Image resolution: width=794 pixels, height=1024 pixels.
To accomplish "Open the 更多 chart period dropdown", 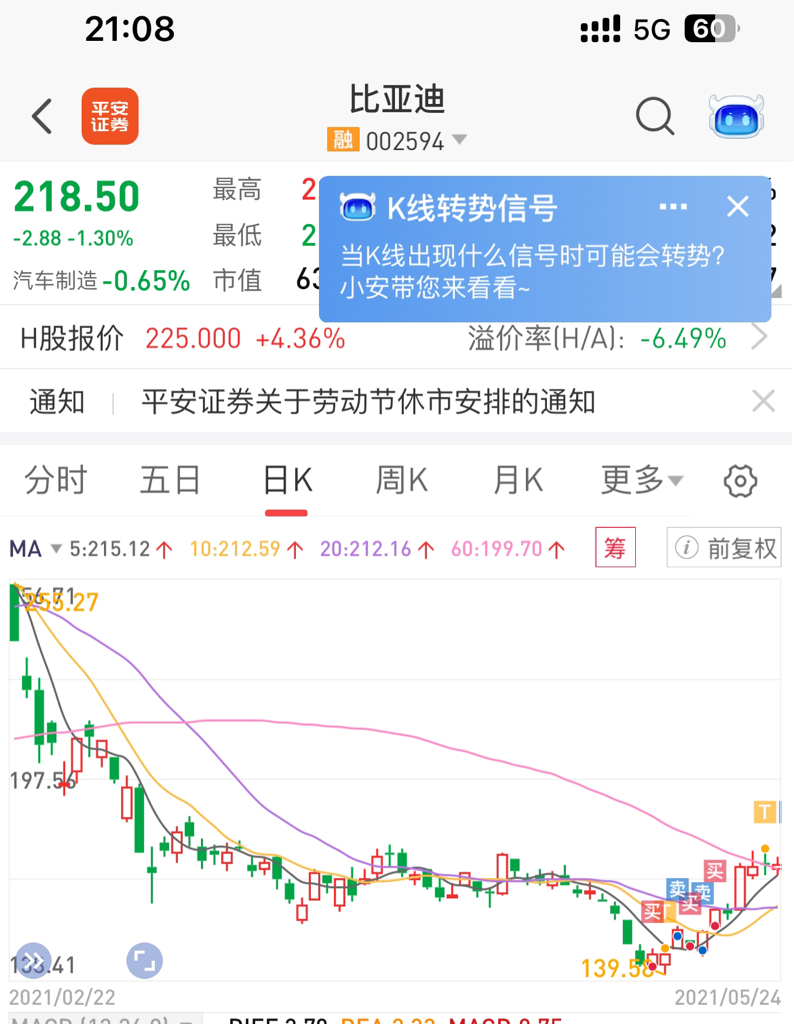I will [641, 480].
